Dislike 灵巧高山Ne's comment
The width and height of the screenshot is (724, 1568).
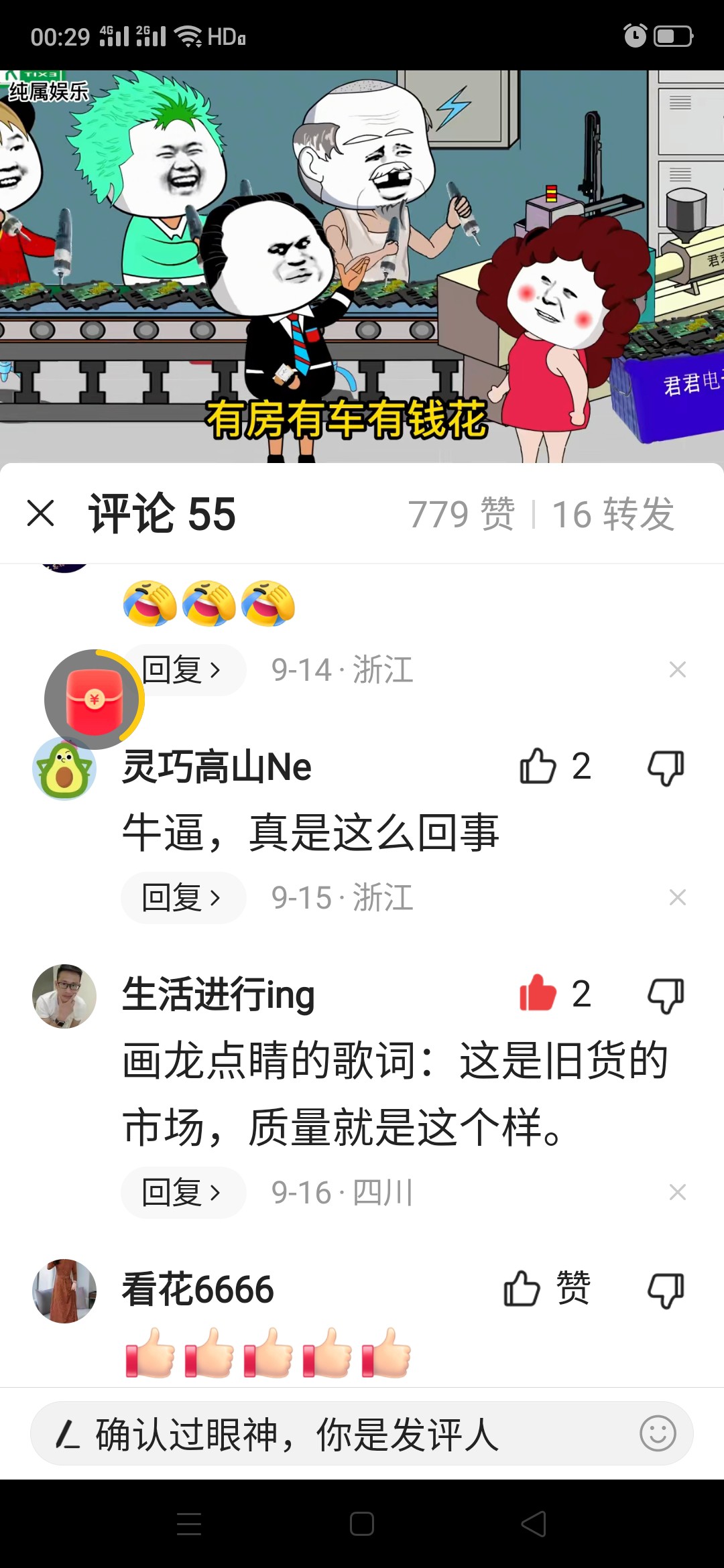pyautogui.click(x=666, y=767)
